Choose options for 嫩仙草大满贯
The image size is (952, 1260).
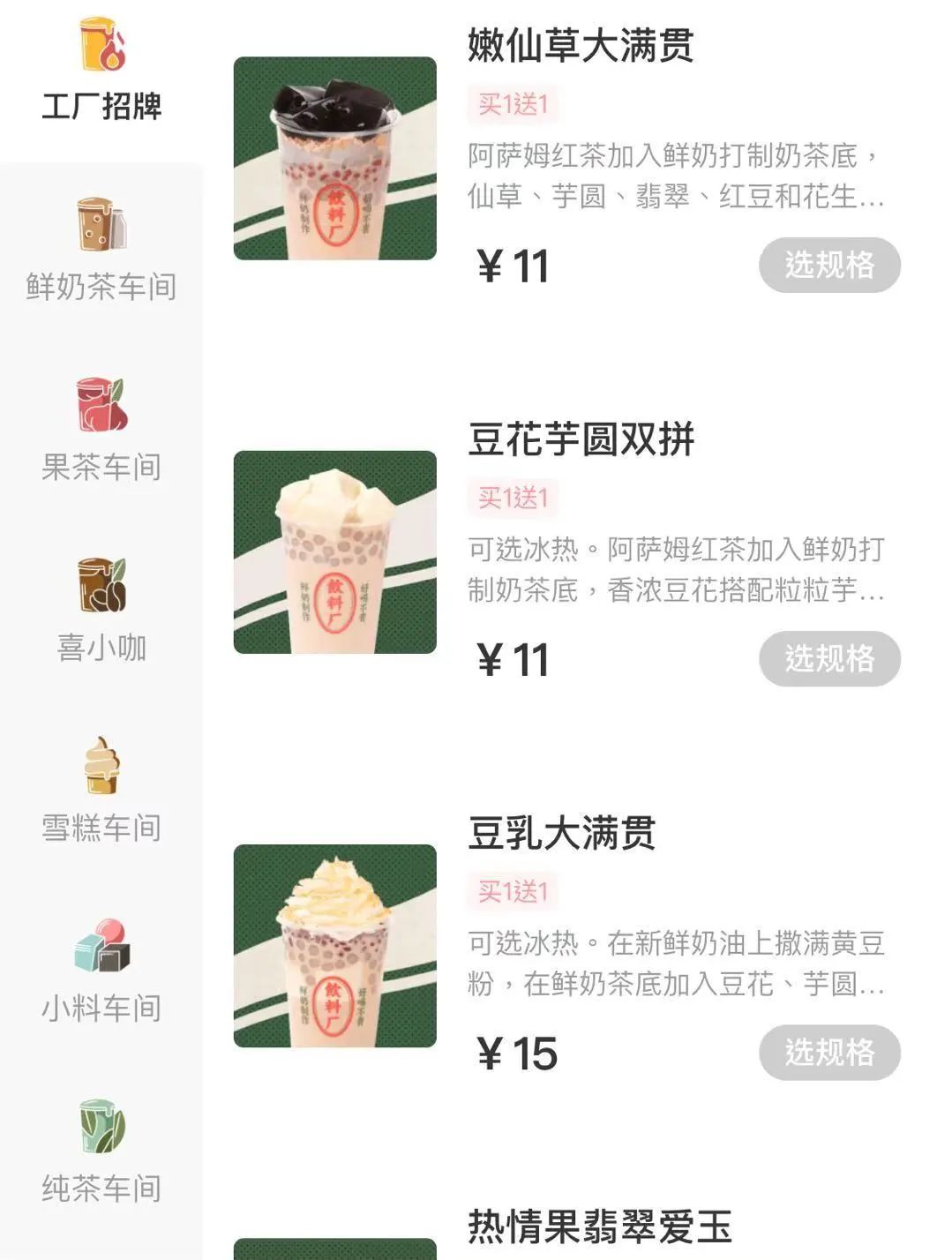(x=829, y=265)
